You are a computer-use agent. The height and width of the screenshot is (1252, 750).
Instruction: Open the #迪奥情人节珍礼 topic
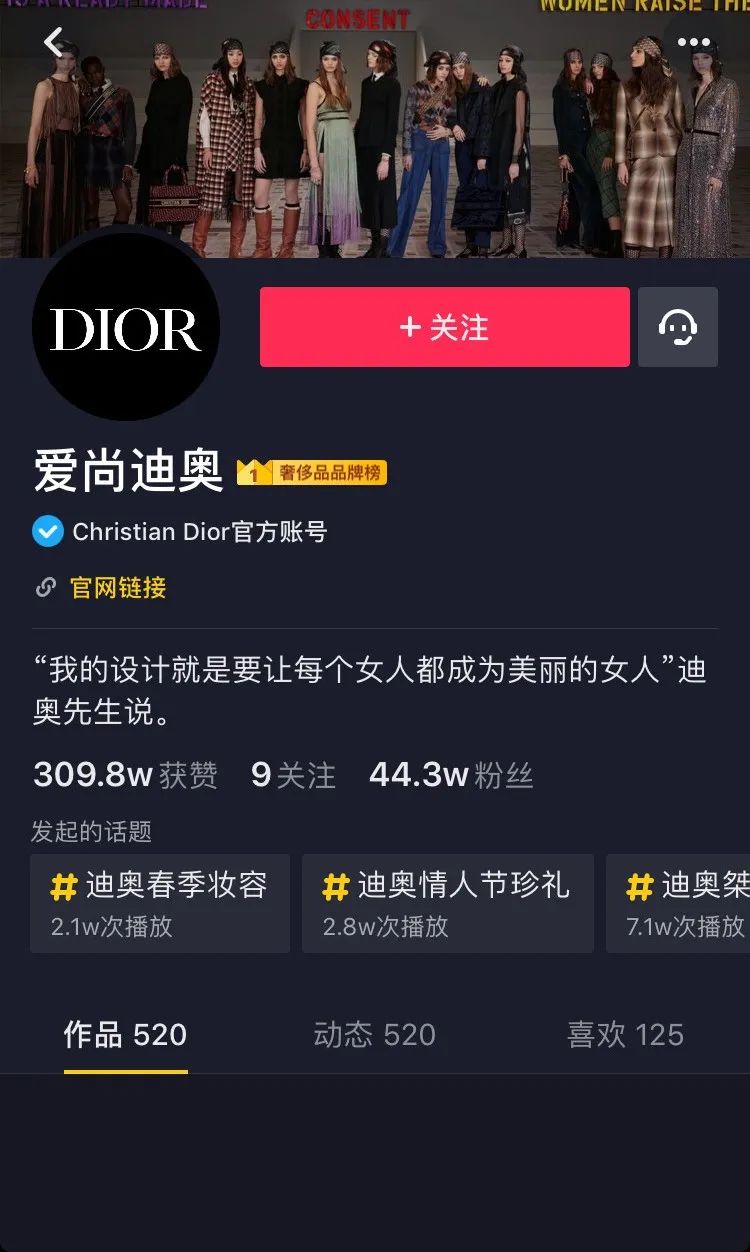pyautogui.click(x=447, y=903)
